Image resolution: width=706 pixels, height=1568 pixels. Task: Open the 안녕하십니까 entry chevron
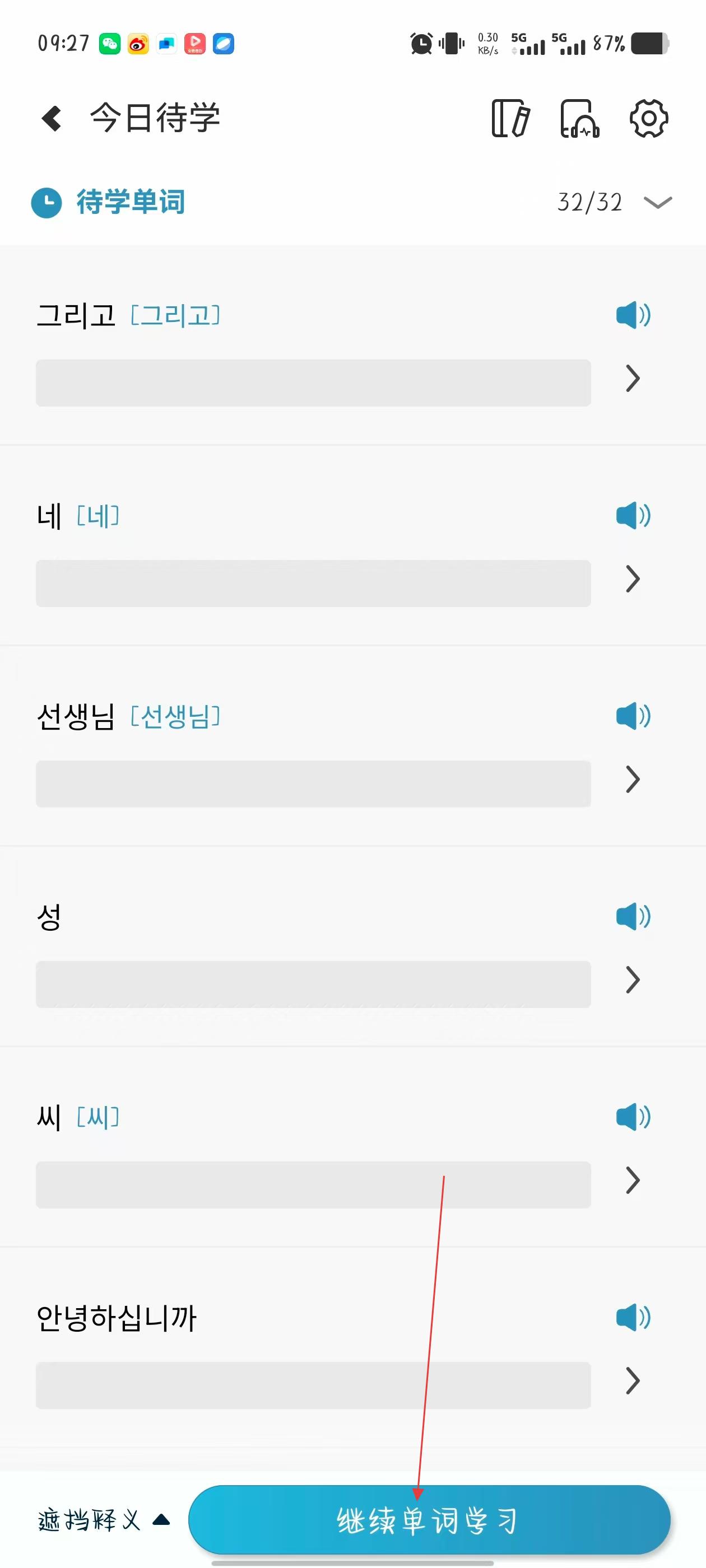click(x=632, y=1380)
